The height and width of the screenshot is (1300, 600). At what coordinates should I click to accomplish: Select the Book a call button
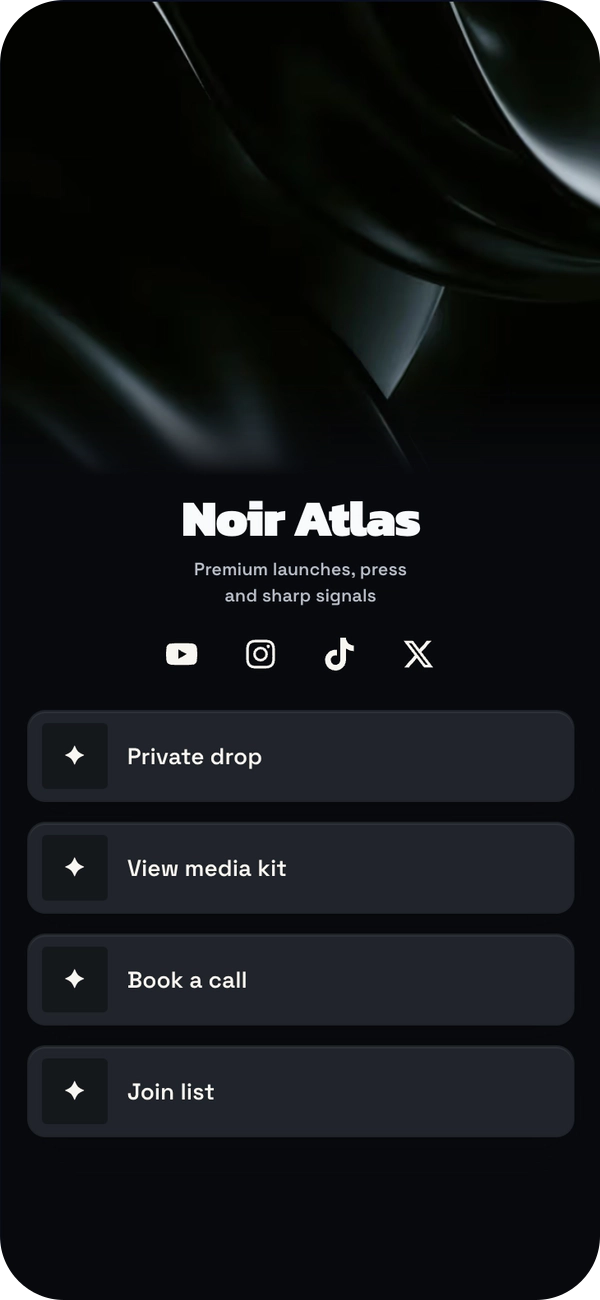pyautogui.click(x=300, y=980)
